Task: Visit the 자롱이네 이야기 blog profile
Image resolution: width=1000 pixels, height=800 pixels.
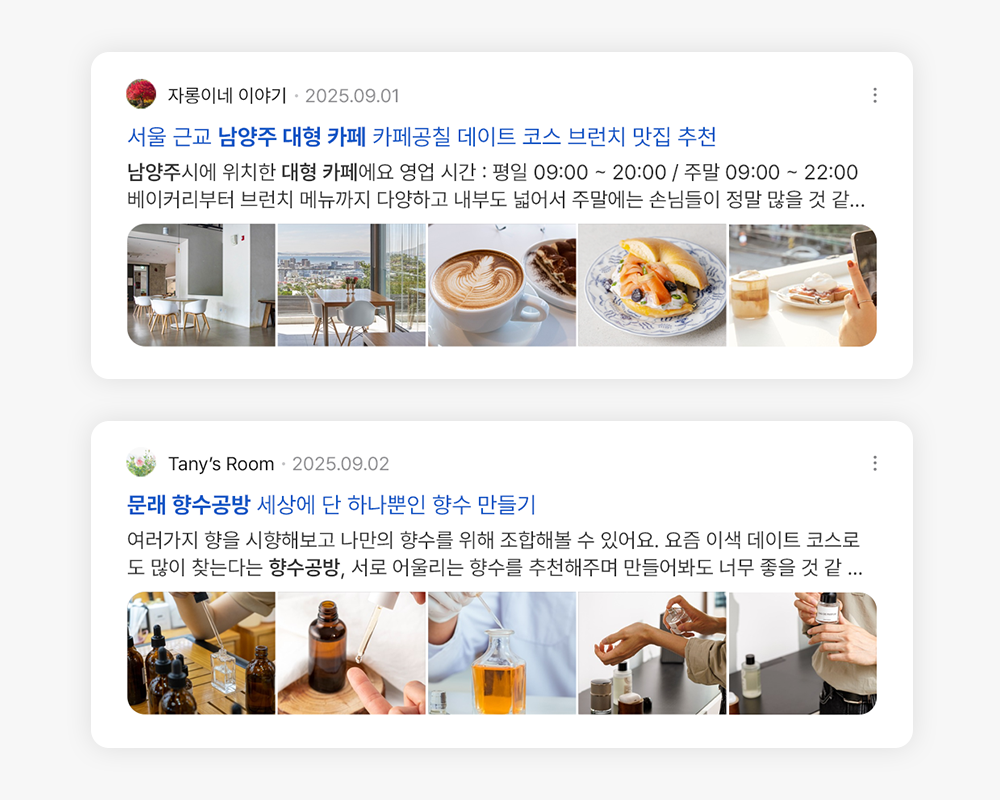Action: (226, 96)
